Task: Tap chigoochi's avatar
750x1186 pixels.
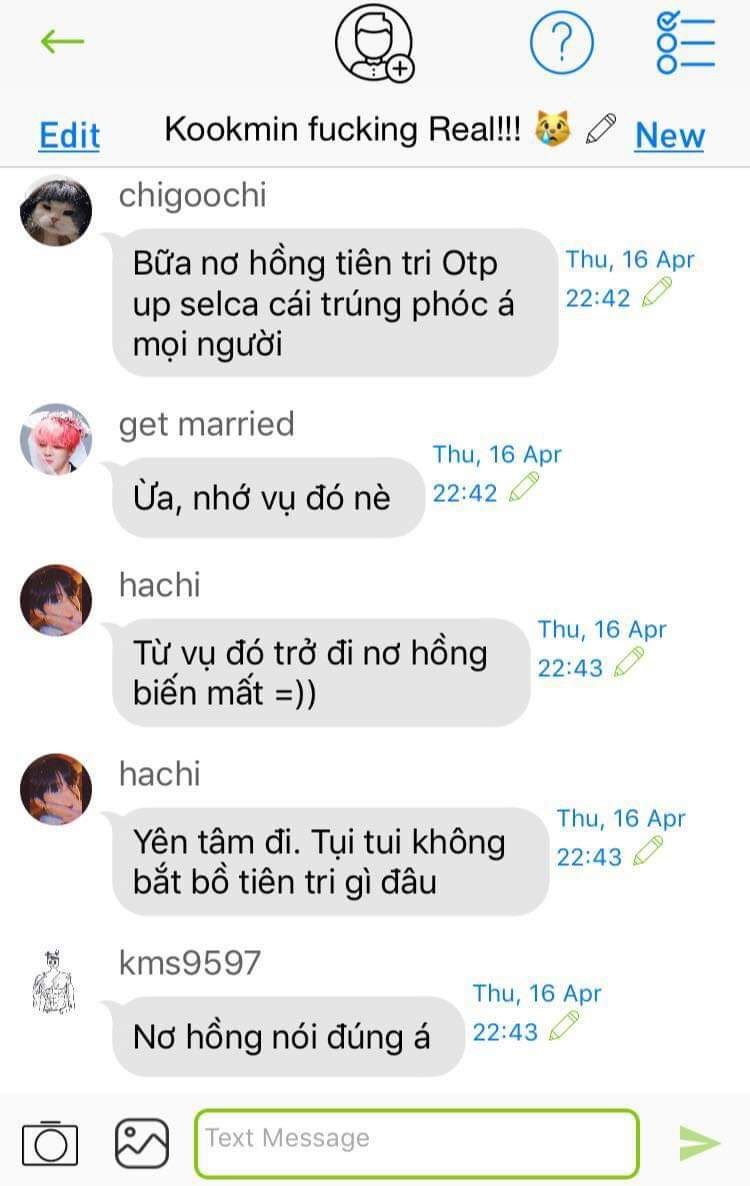Action: tap(56, 211)
